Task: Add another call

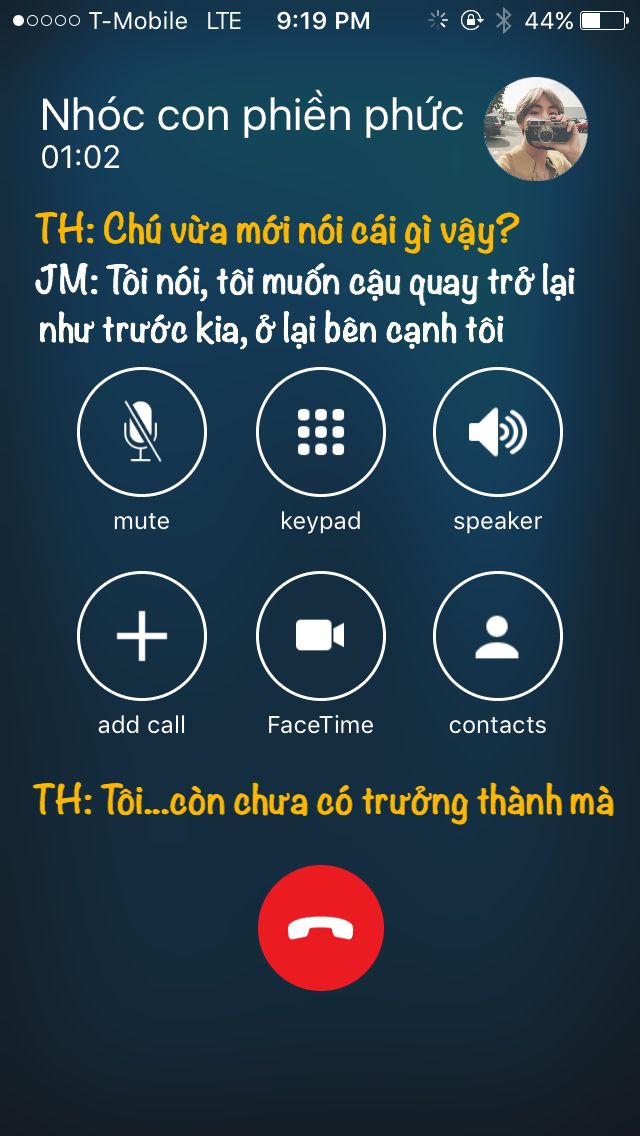Action: (x=141, y=636)
